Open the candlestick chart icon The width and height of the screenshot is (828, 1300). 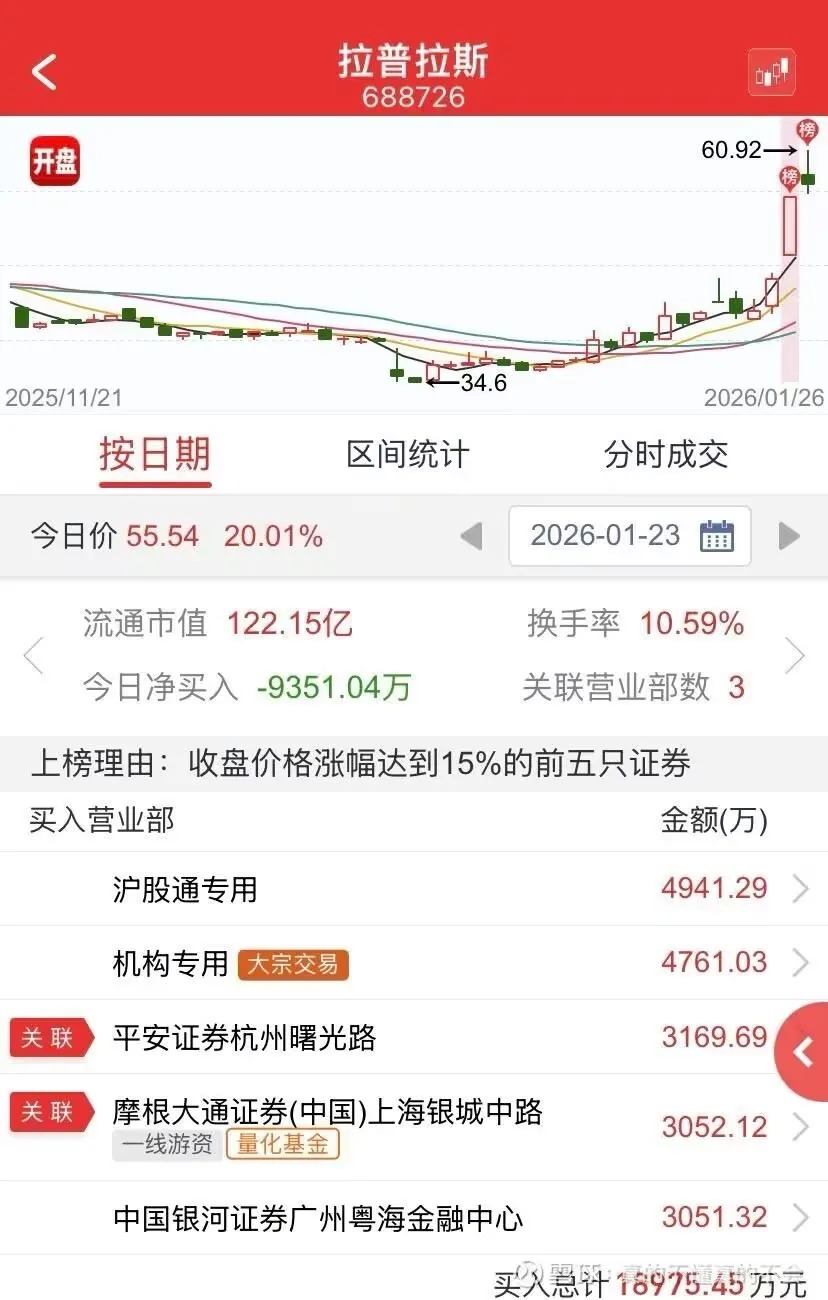pyautogui.click(x=771, y=72)
